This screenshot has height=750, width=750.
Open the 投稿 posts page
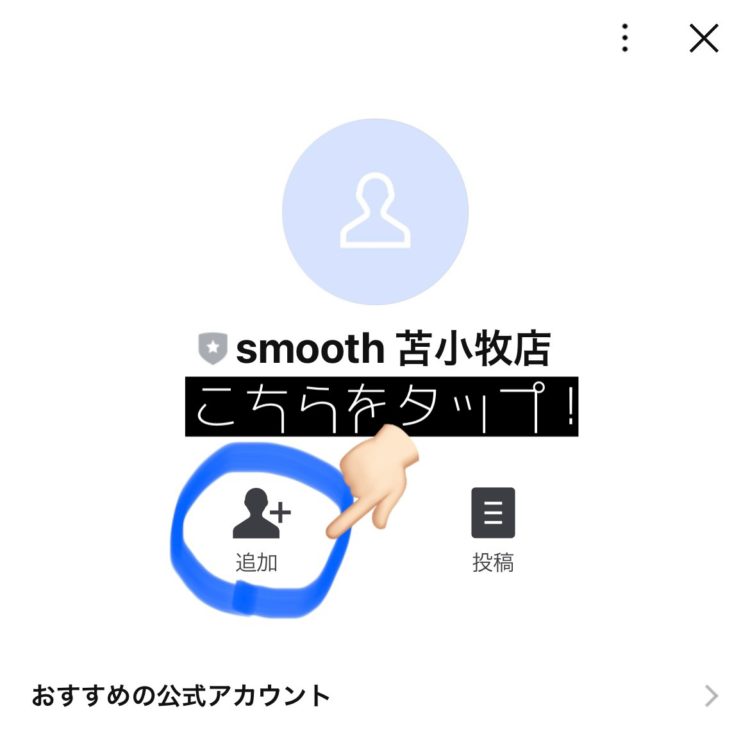[x=493, y=528]
